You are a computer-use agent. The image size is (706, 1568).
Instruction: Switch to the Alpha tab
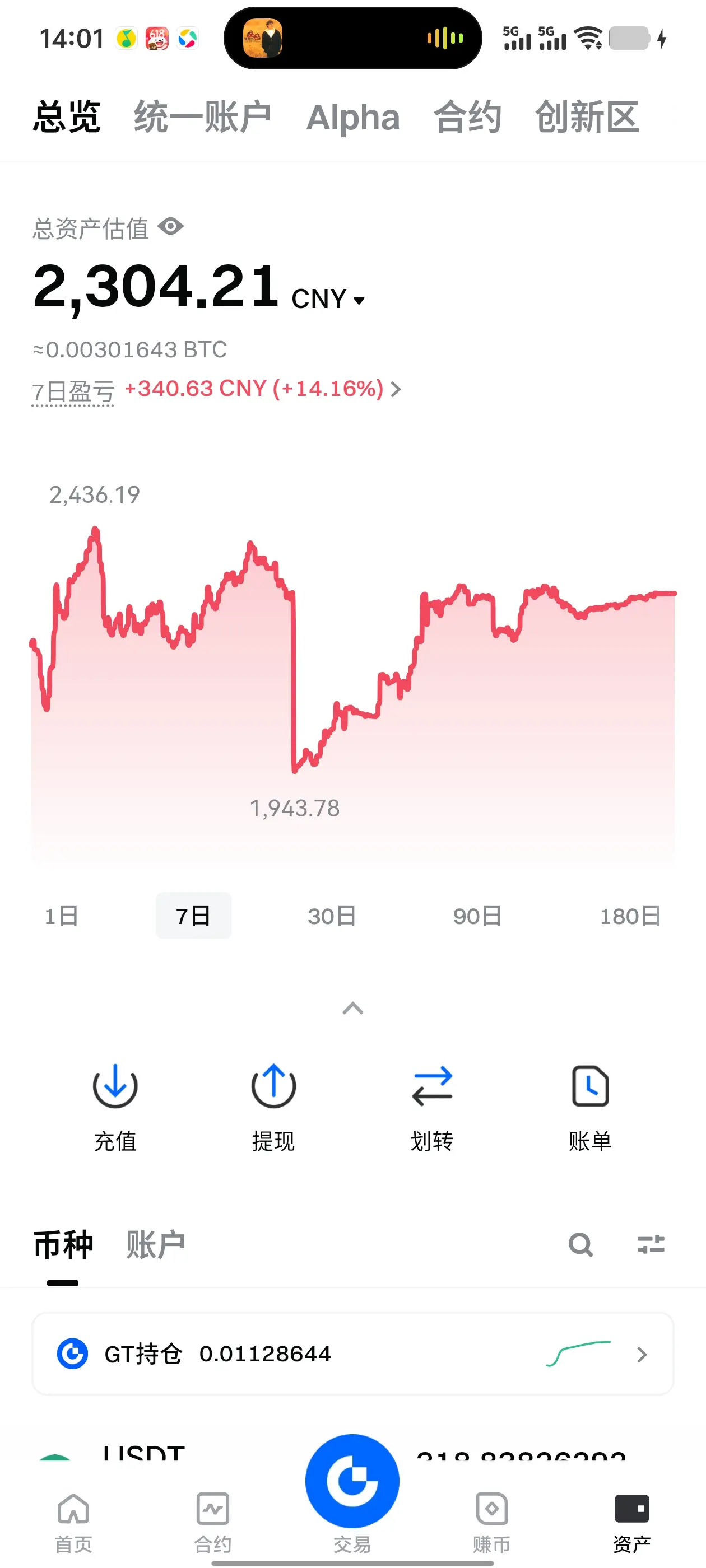tap(352, 117)
